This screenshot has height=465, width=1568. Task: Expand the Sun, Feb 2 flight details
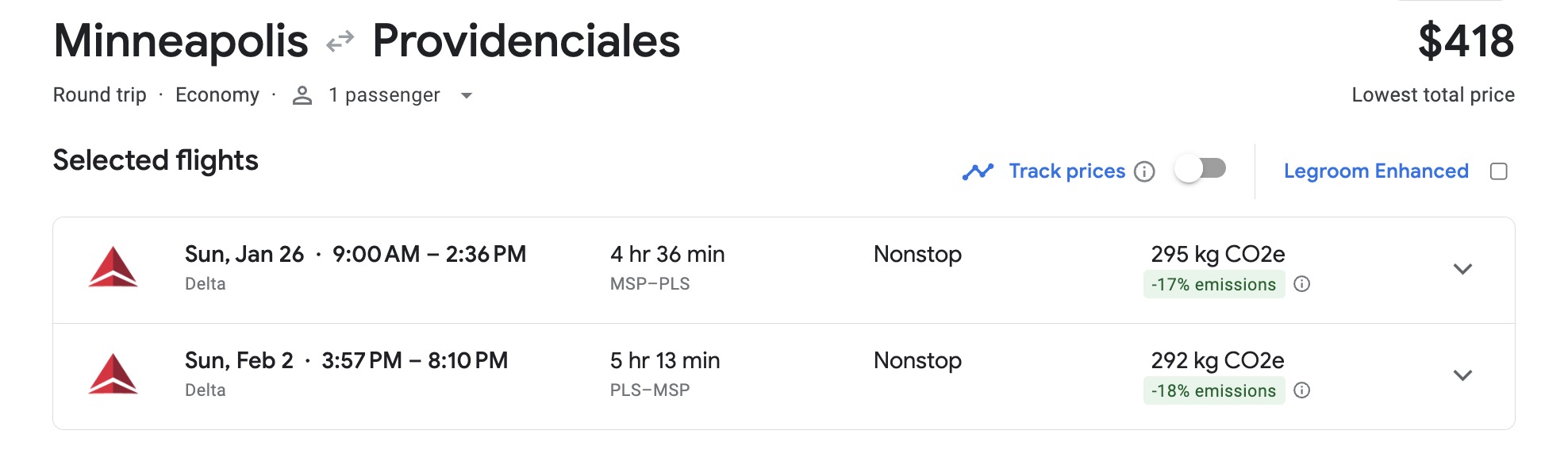1462,375
